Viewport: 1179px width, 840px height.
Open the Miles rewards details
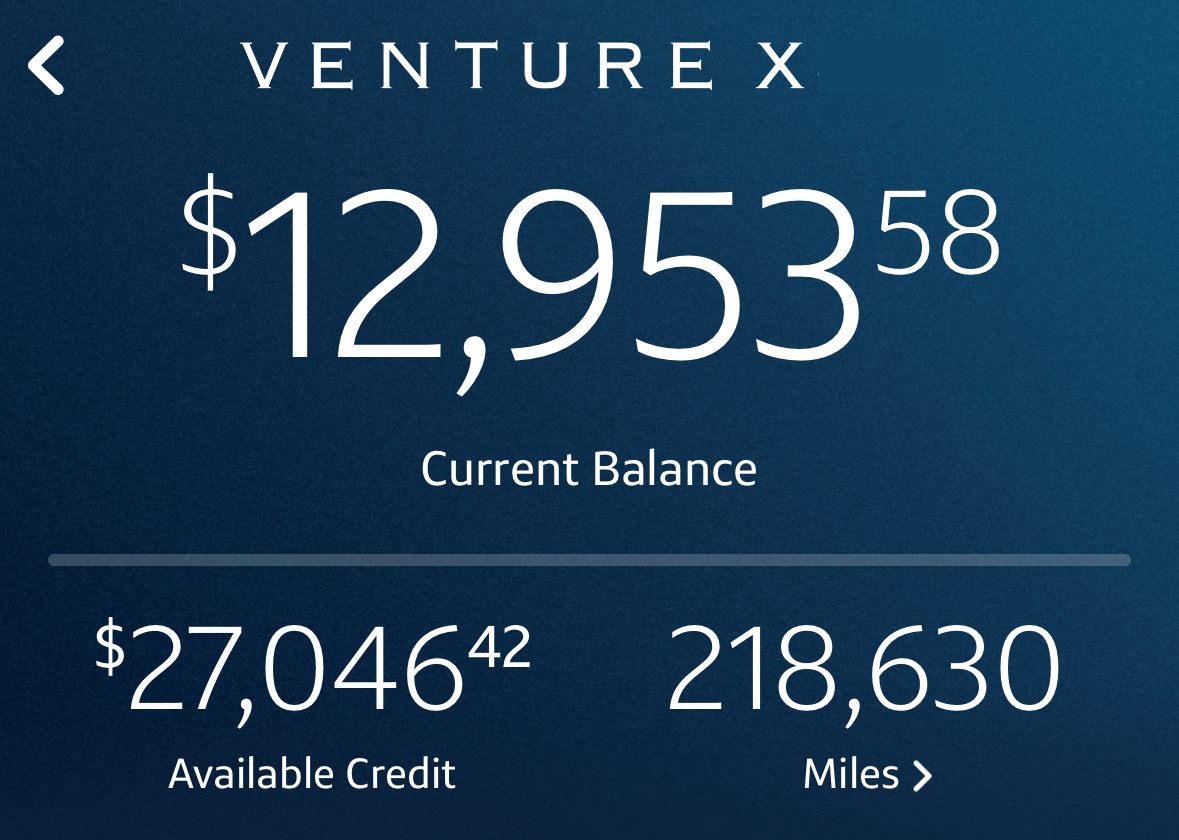(866, 774)
